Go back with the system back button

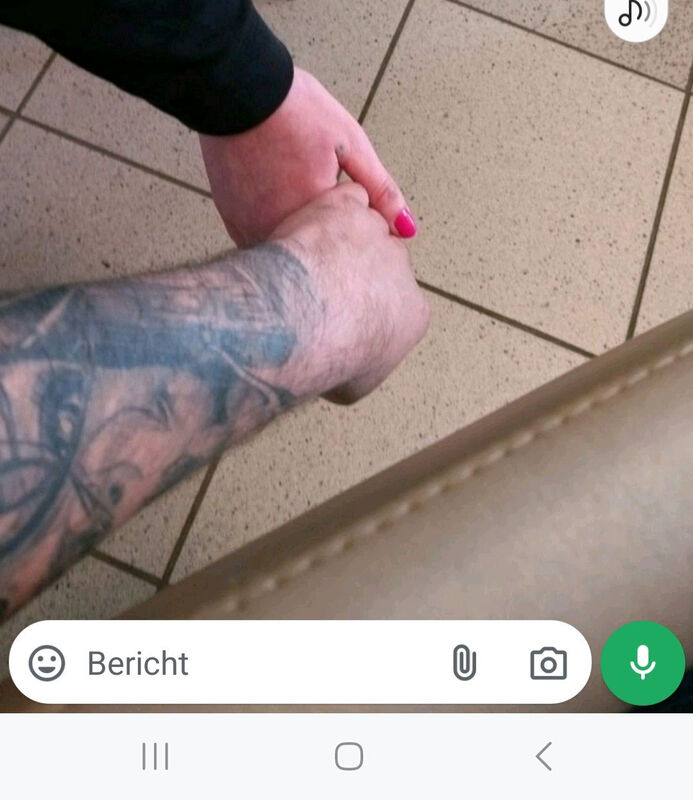tap(543, 756)
